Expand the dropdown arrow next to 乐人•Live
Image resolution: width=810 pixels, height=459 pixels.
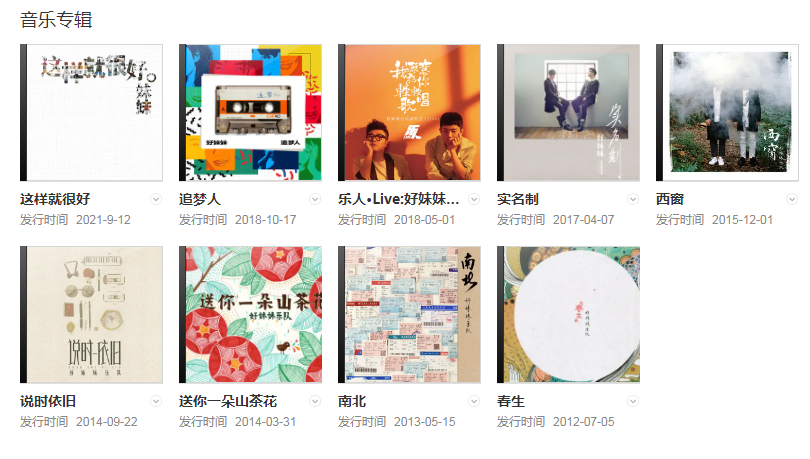(x=474, y=199)
